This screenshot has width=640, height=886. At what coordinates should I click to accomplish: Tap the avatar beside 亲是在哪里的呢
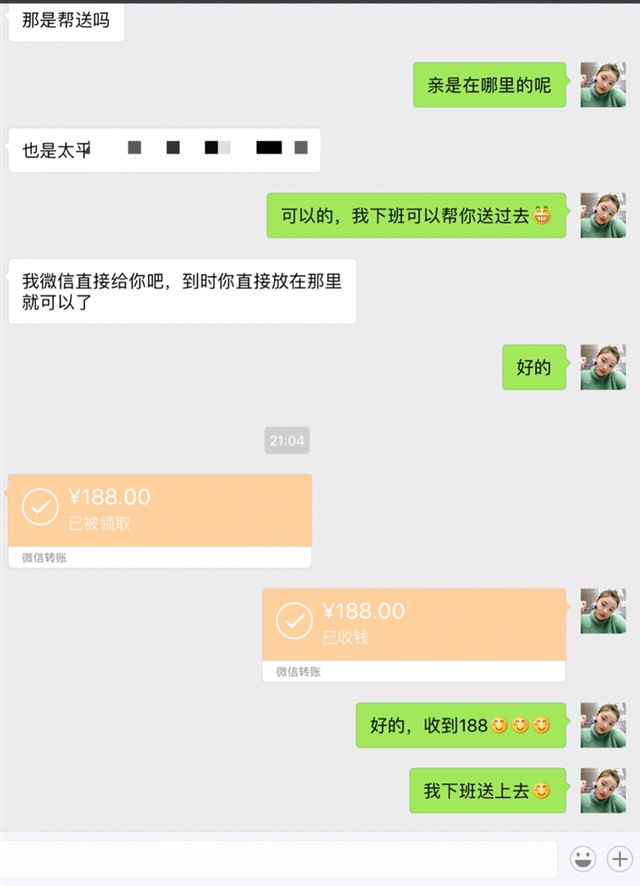(x=603, y=85)
